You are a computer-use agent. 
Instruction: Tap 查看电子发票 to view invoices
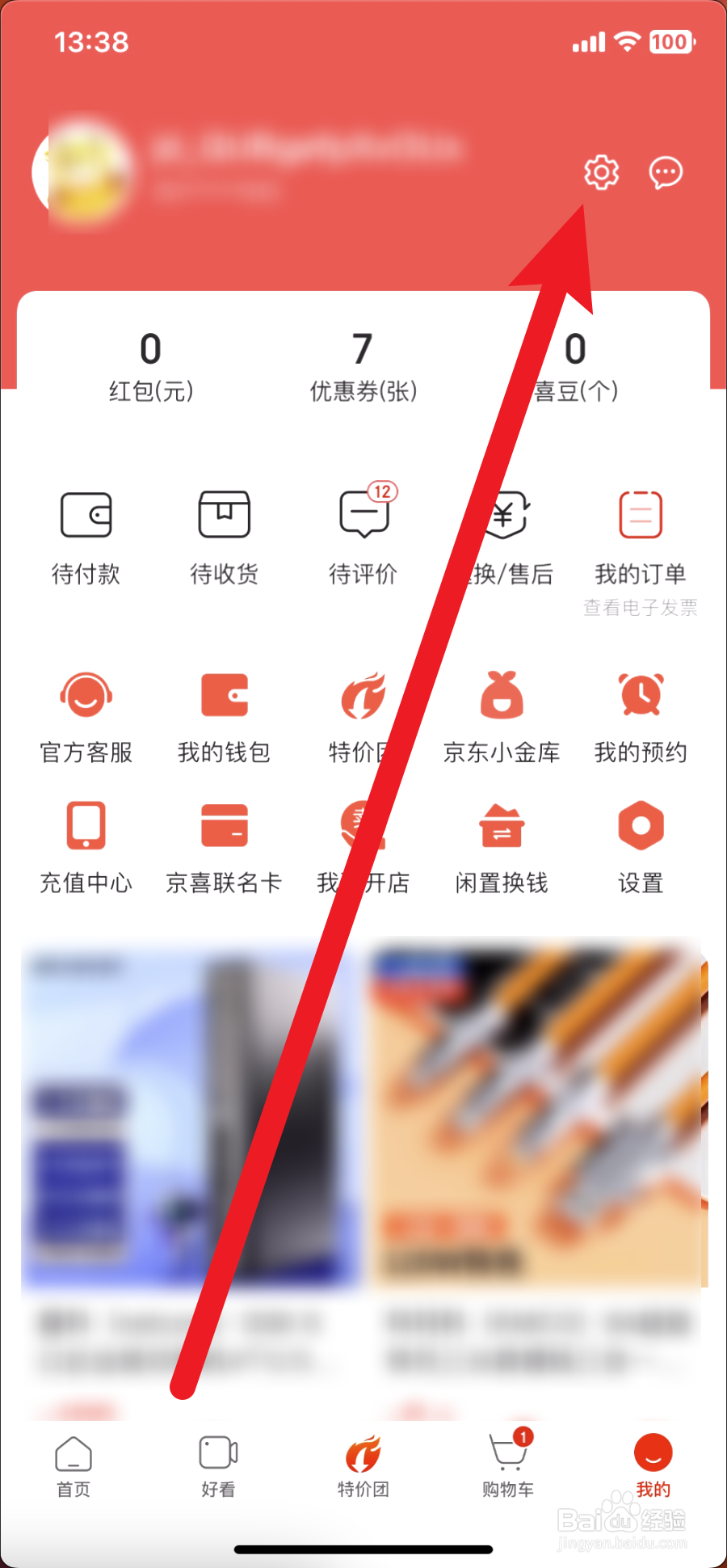click(x=640, y=608)
